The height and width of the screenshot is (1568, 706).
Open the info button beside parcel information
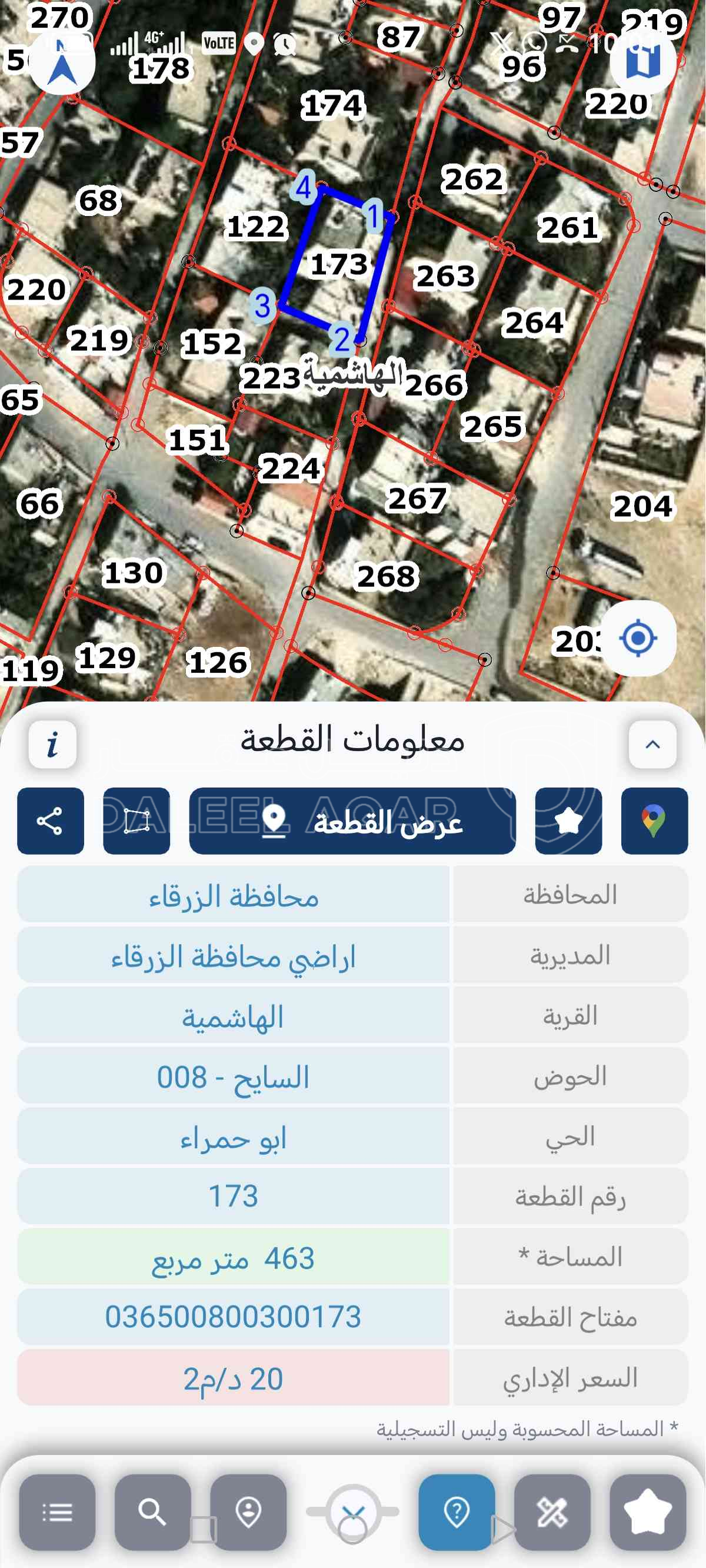pyautogui.click(x=52, y=745)
